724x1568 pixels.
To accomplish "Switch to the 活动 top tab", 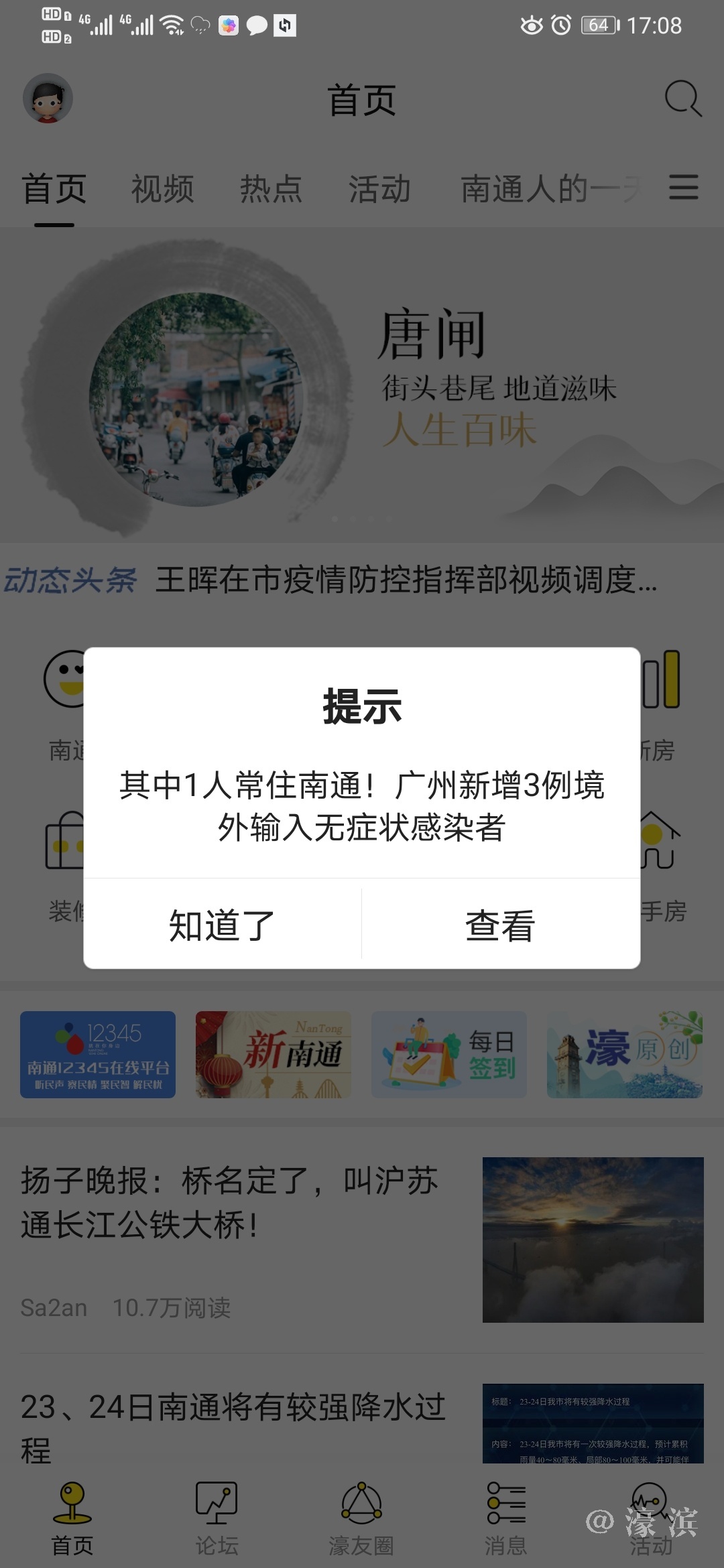I will (379, 189).
